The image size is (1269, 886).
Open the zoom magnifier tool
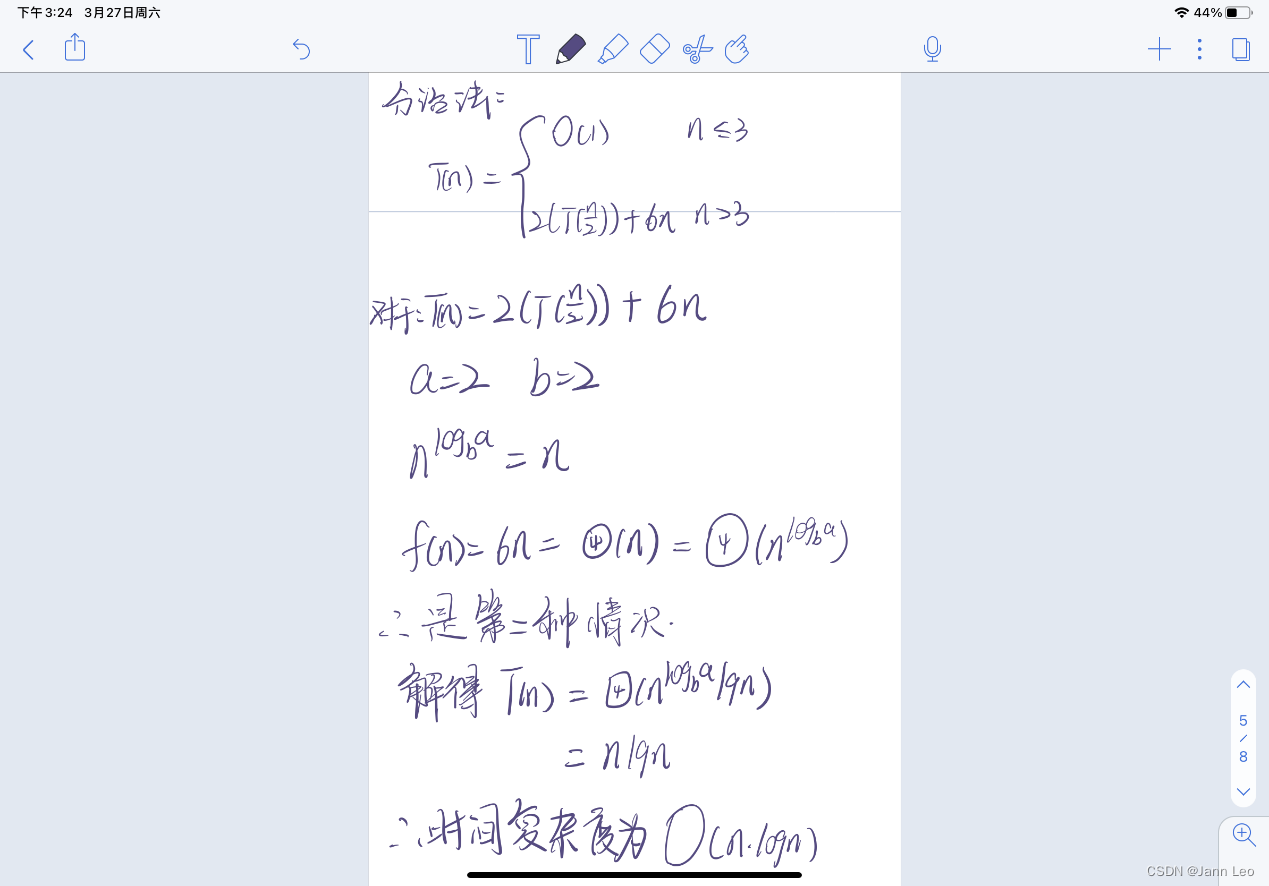coord(1244,835)
